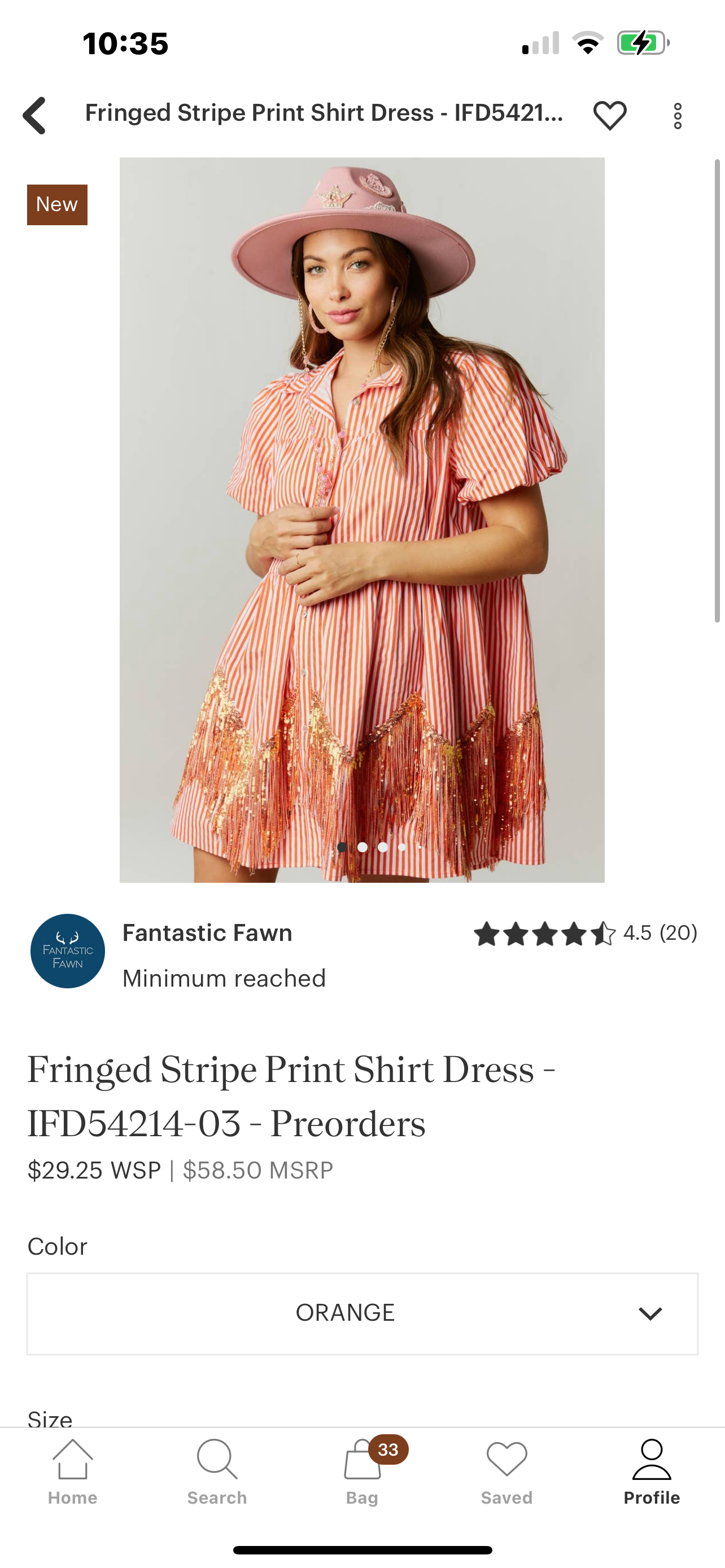Expand the ORANGE color dropdown
The image size is (725, 1568).
pos(362,1313)
